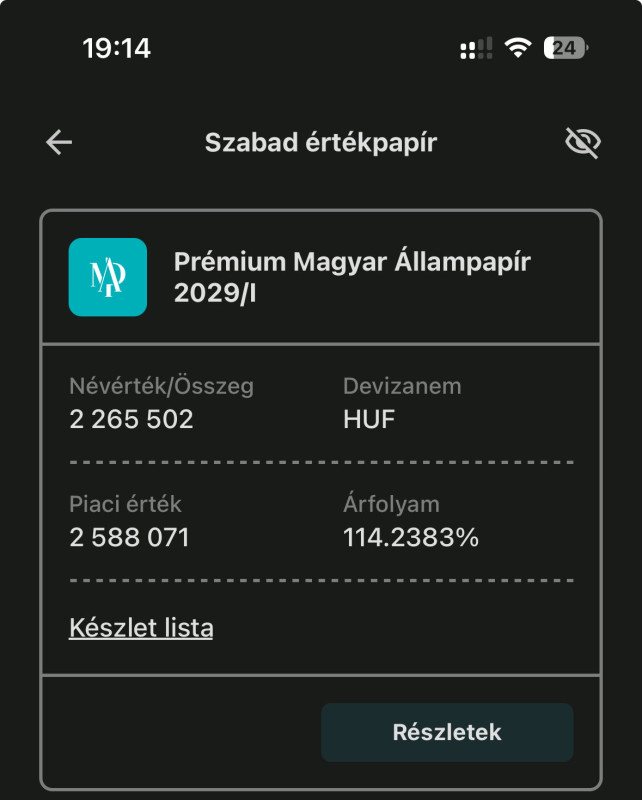The image size is (642, 800).
Task: Go back using the arrow icon
Action: click(x=59, y=143)
